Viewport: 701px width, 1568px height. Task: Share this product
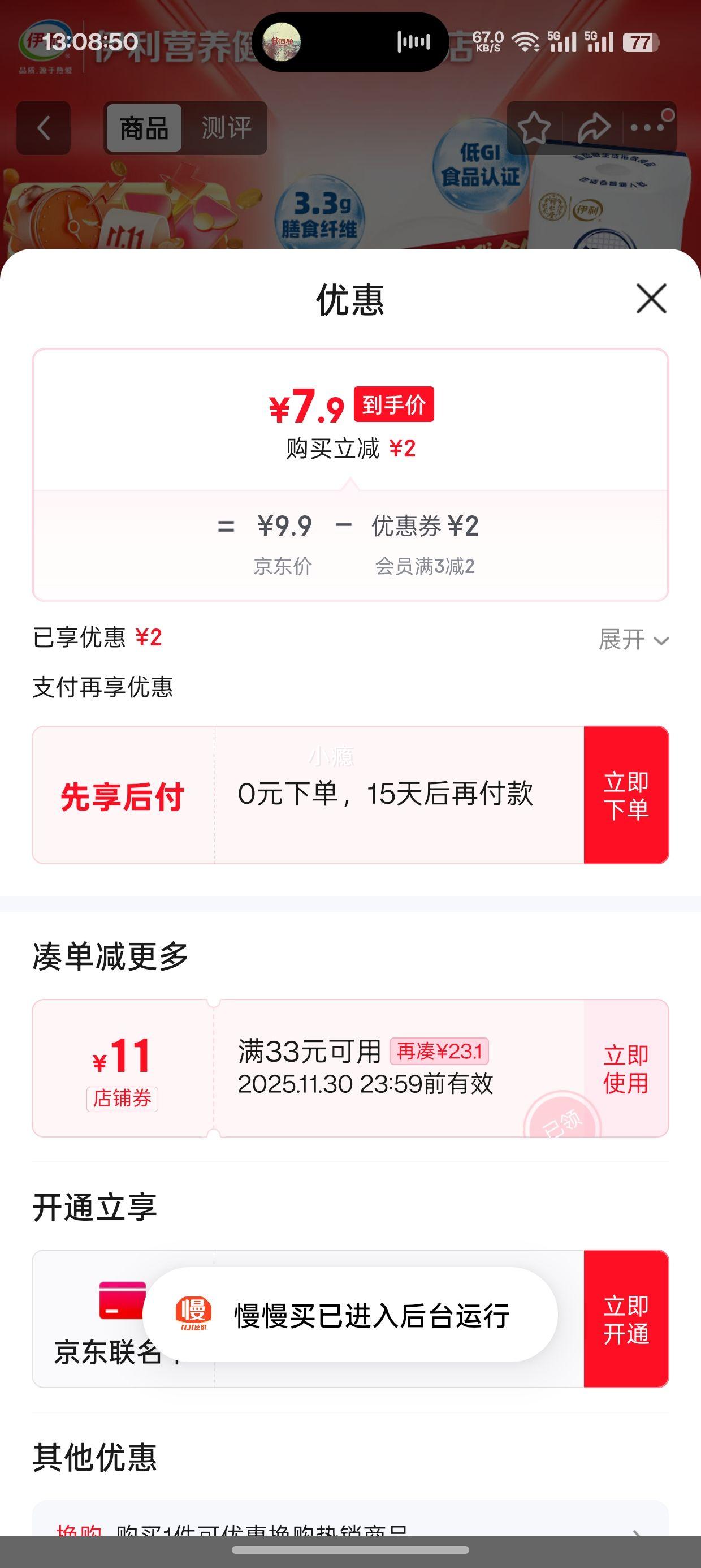tap(593, 128)
